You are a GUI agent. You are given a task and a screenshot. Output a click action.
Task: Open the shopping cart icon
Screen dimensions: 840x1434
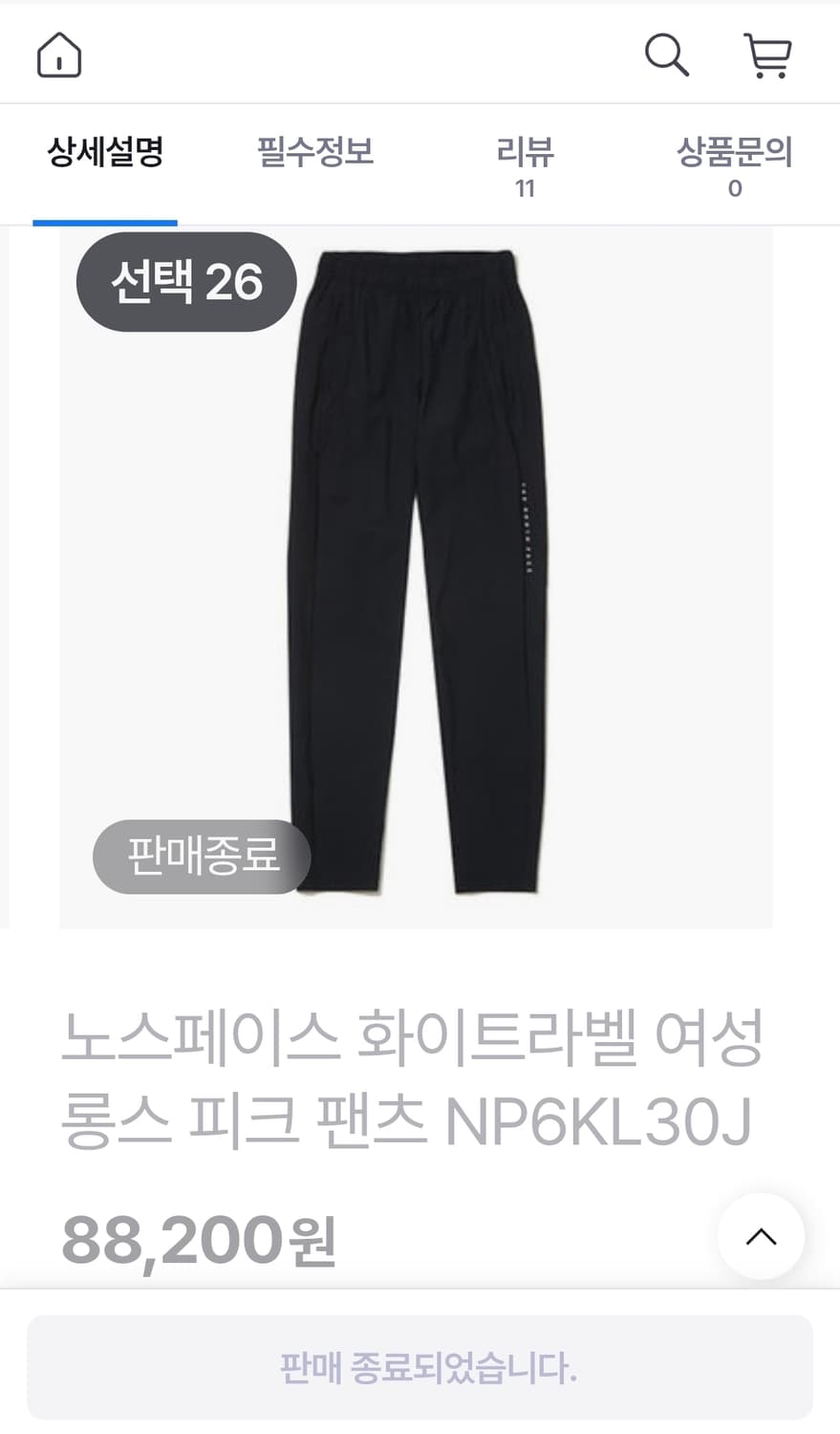pyautogui.click(x=770, y=54)
